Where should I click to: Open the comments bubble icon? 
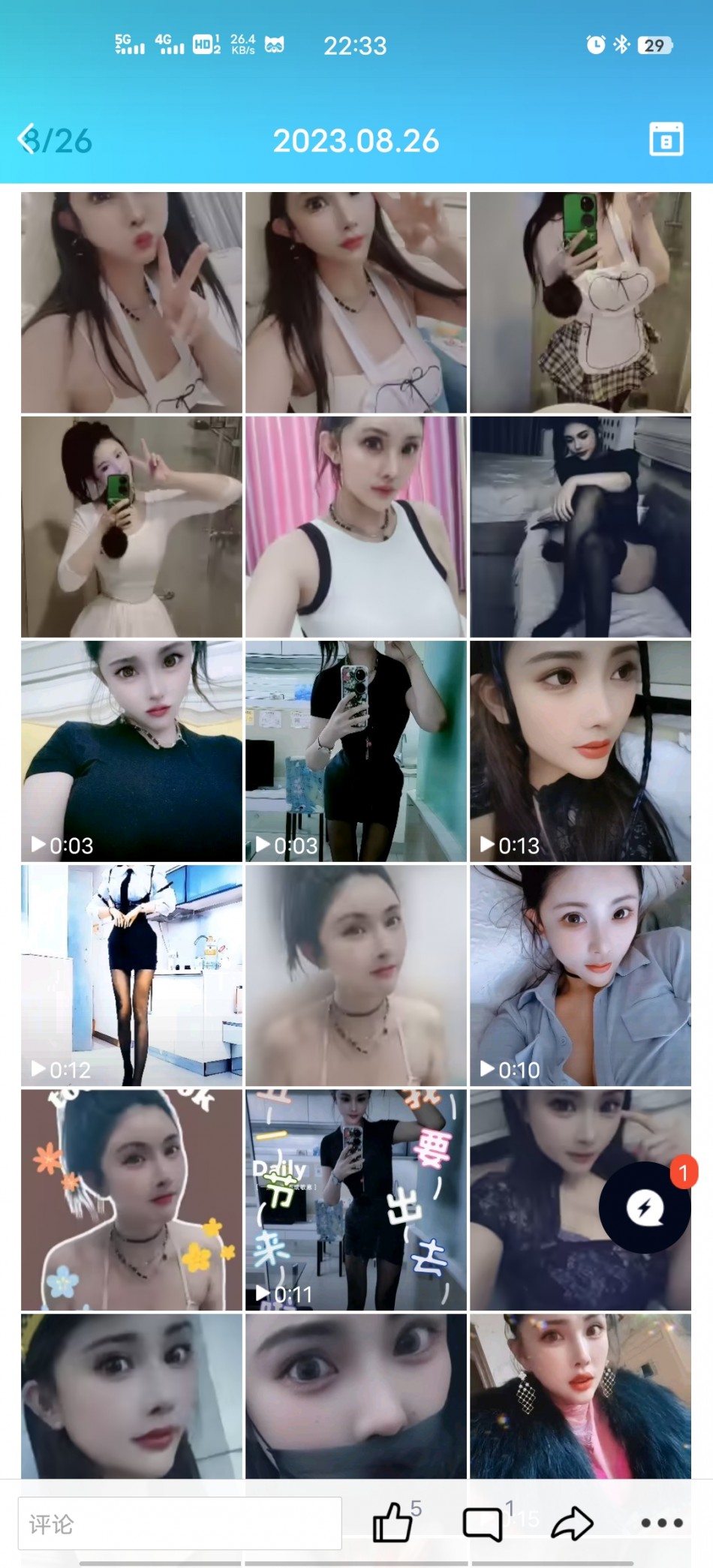pos(482,1524)
